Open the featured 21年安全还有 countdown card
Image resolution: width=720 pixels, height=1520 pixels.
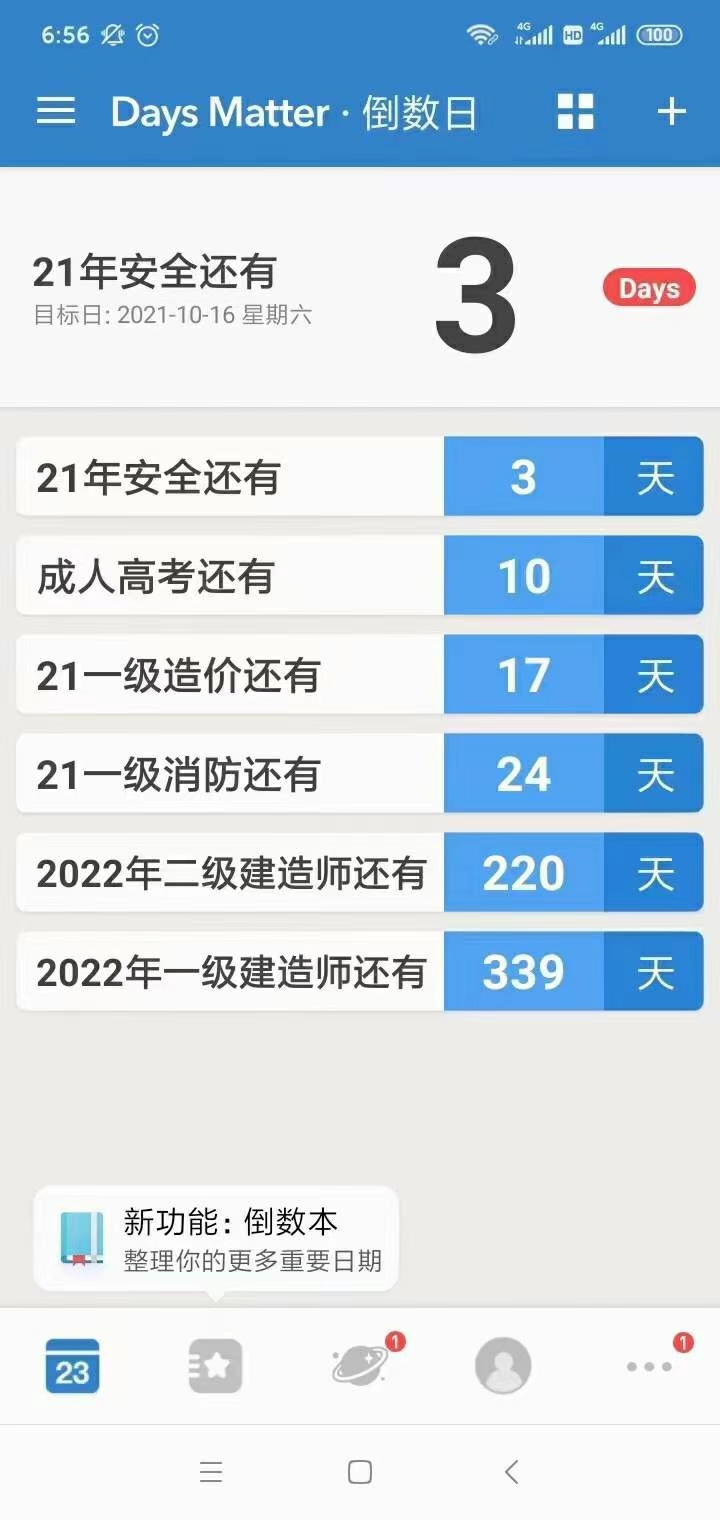tap(360, 288)
